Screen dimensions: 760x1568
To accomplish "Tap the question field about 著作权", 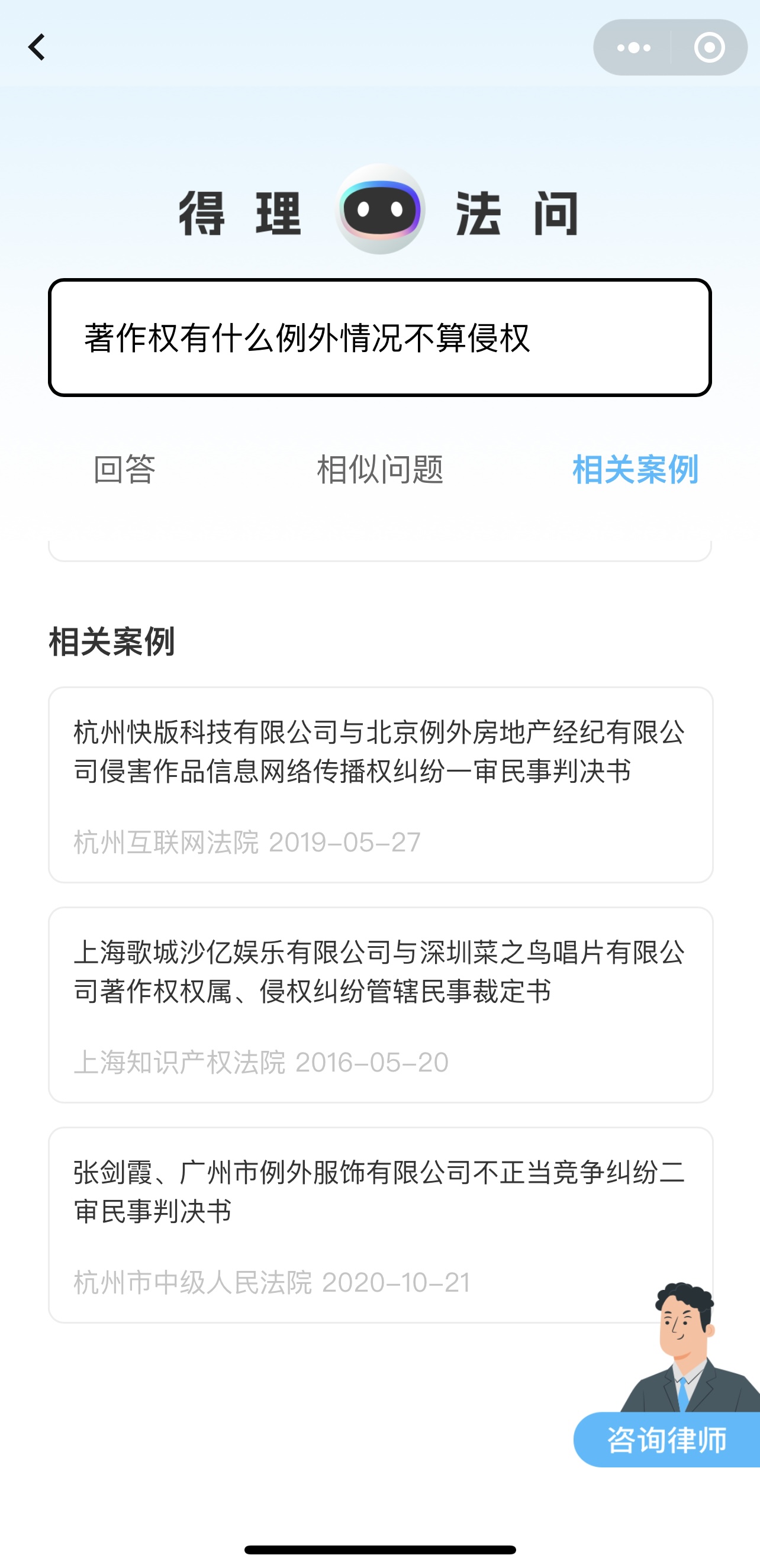I will click(379, 338).
